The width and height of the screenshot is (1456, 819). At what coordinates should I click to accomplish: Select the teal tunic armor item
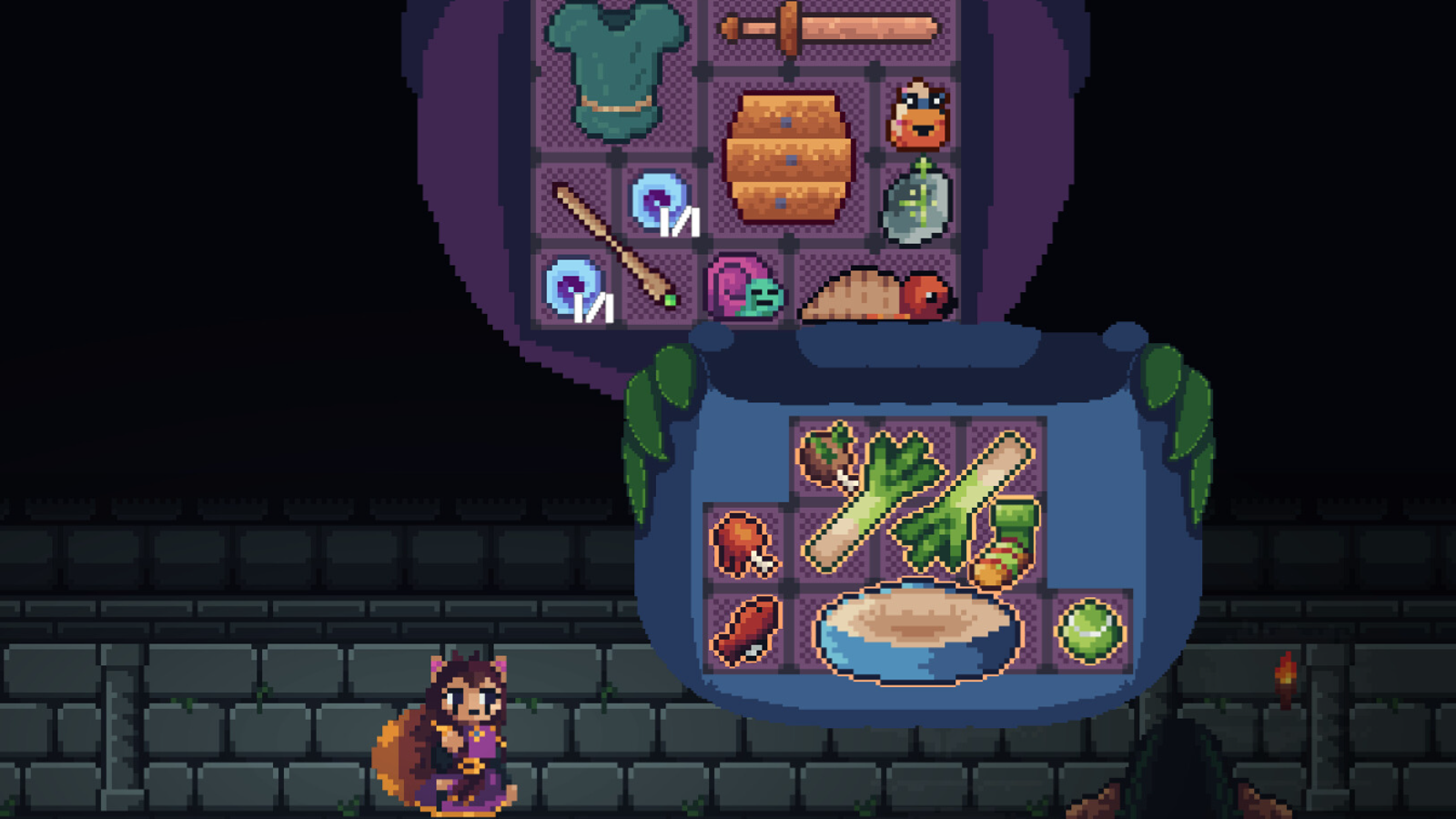coord(616,73)
